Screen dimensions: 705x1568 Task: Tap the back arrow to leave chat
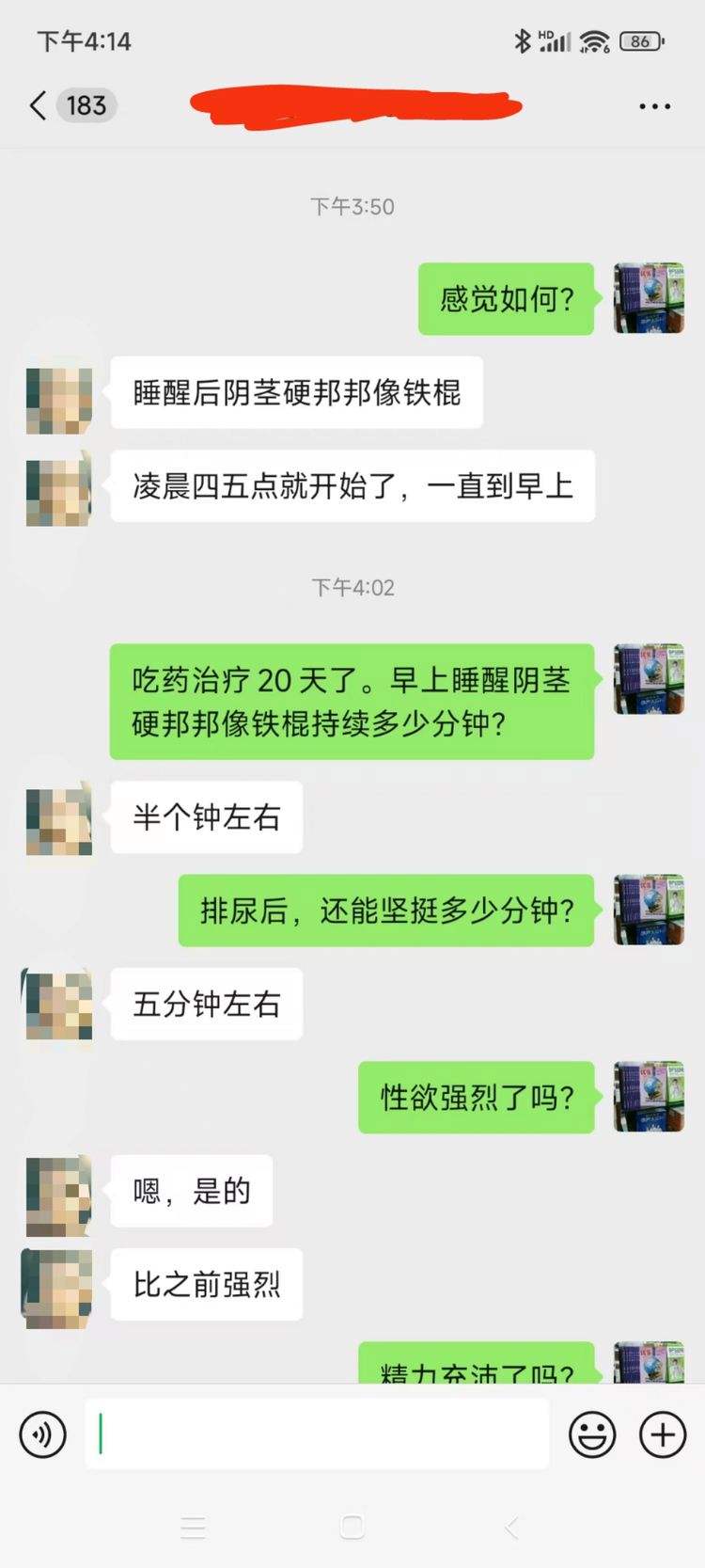click(x=36, y=105)
